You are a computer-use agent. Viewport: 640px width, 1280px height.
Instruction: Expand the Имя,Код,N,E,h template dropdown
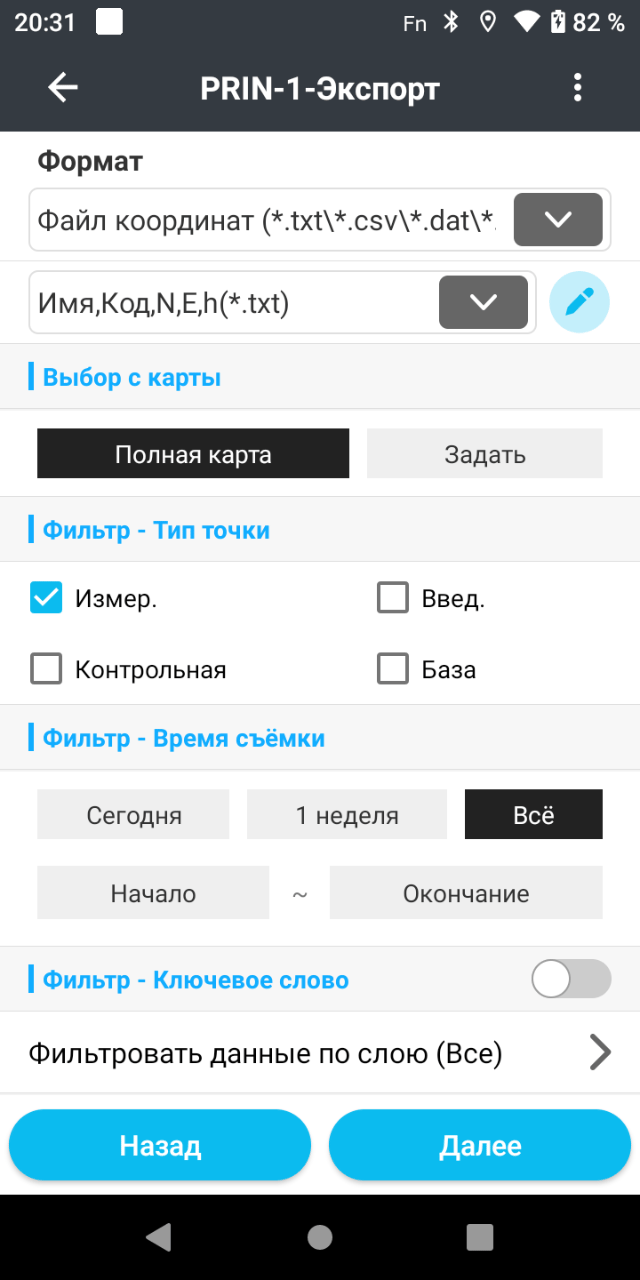pyautogui.click(x=483, y=302)
